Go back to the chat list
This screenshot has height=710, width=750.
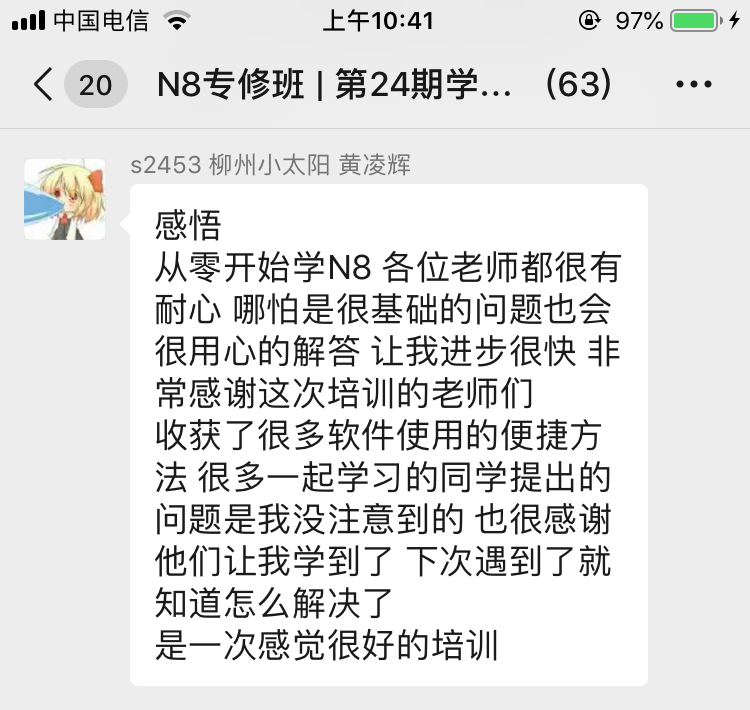point(44,85)
